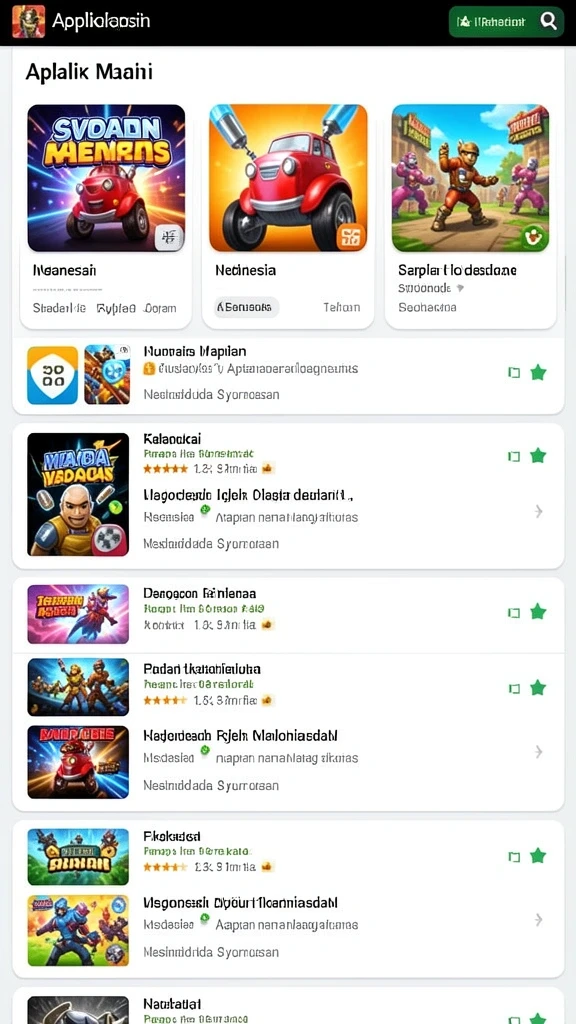Tap the green star on Nuoaairs Mapian row

click(x=538, y=372)
